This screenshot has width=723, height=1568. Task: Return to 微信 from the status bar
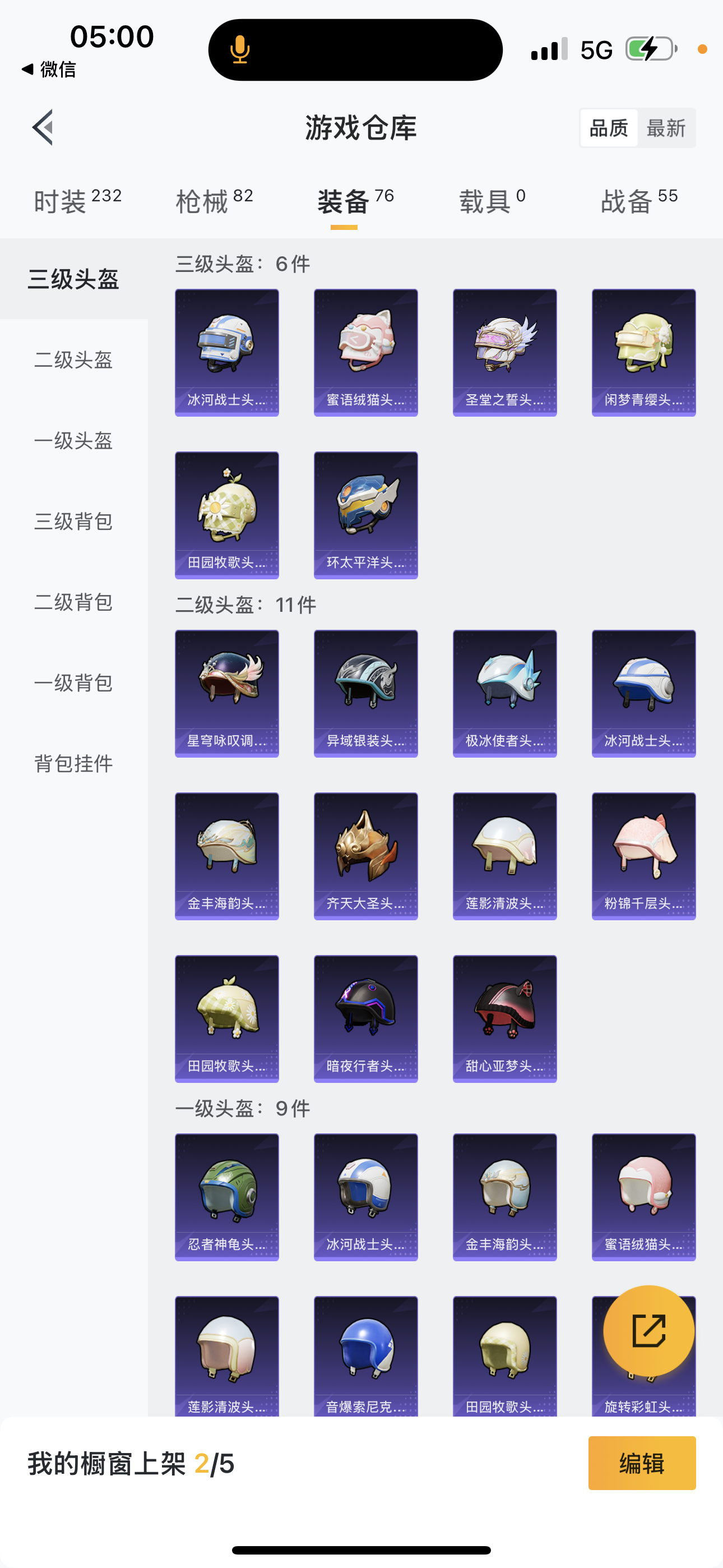click(49, 70)
